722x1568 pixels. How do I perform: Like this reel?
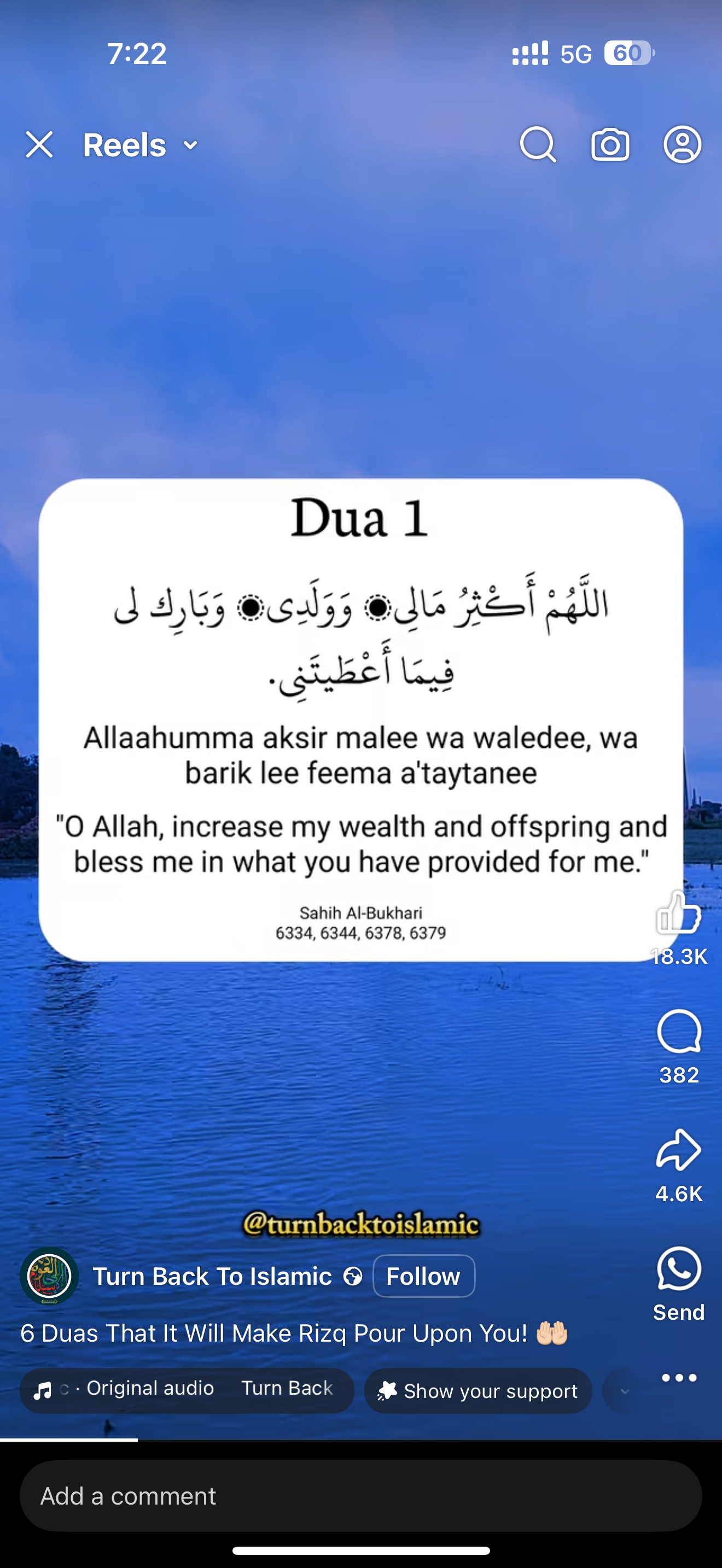pyautogui.click(x=678, y=913)
